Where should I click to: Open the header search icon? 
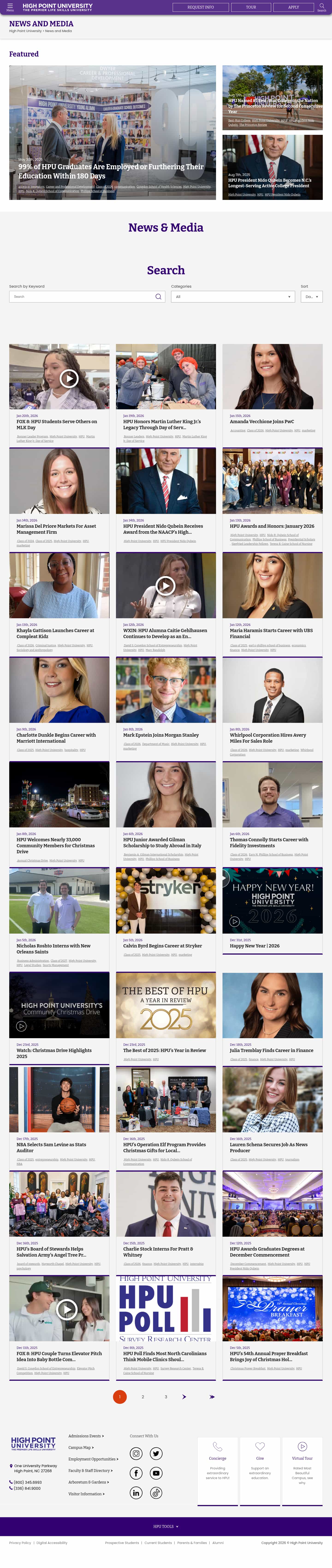pyautogui.click(x=322, y=7)
